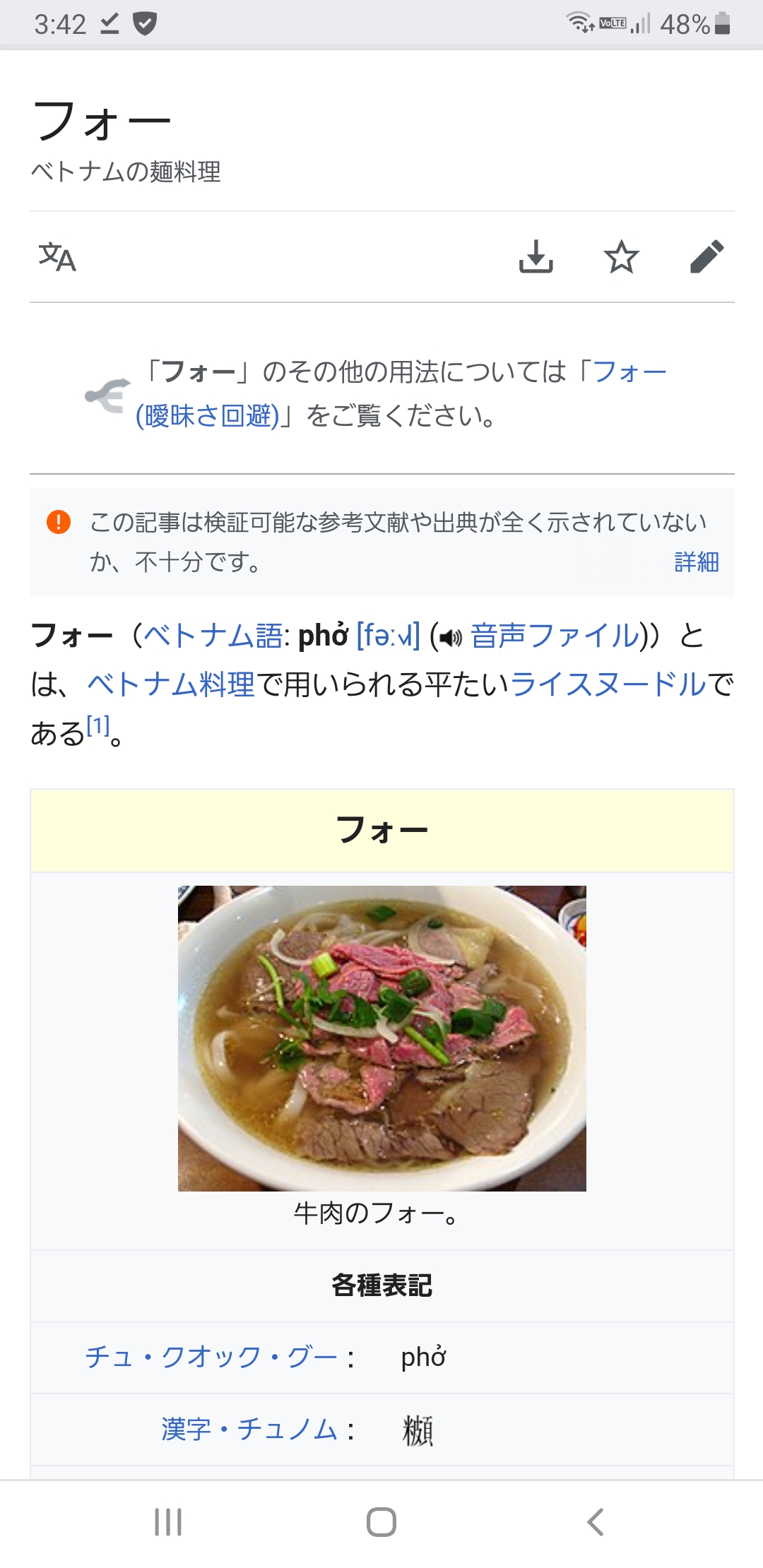Show recent apps from the navigation bar
This screenshot has width=763, height=1568.
point(168,1522)
